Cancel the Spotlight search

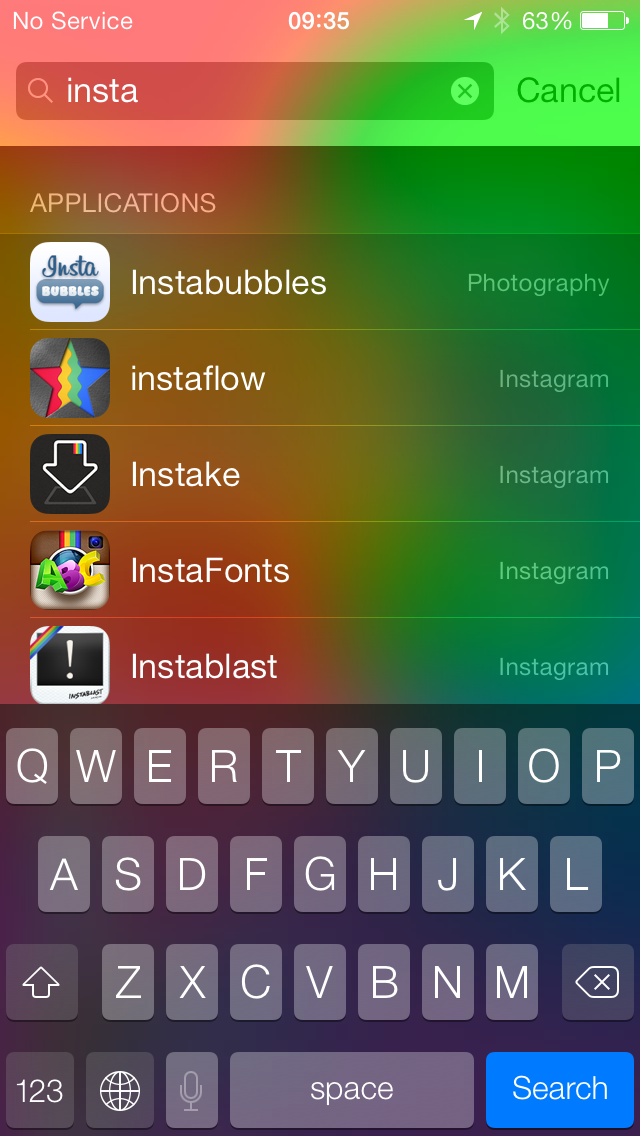click(x=568, y=91)
